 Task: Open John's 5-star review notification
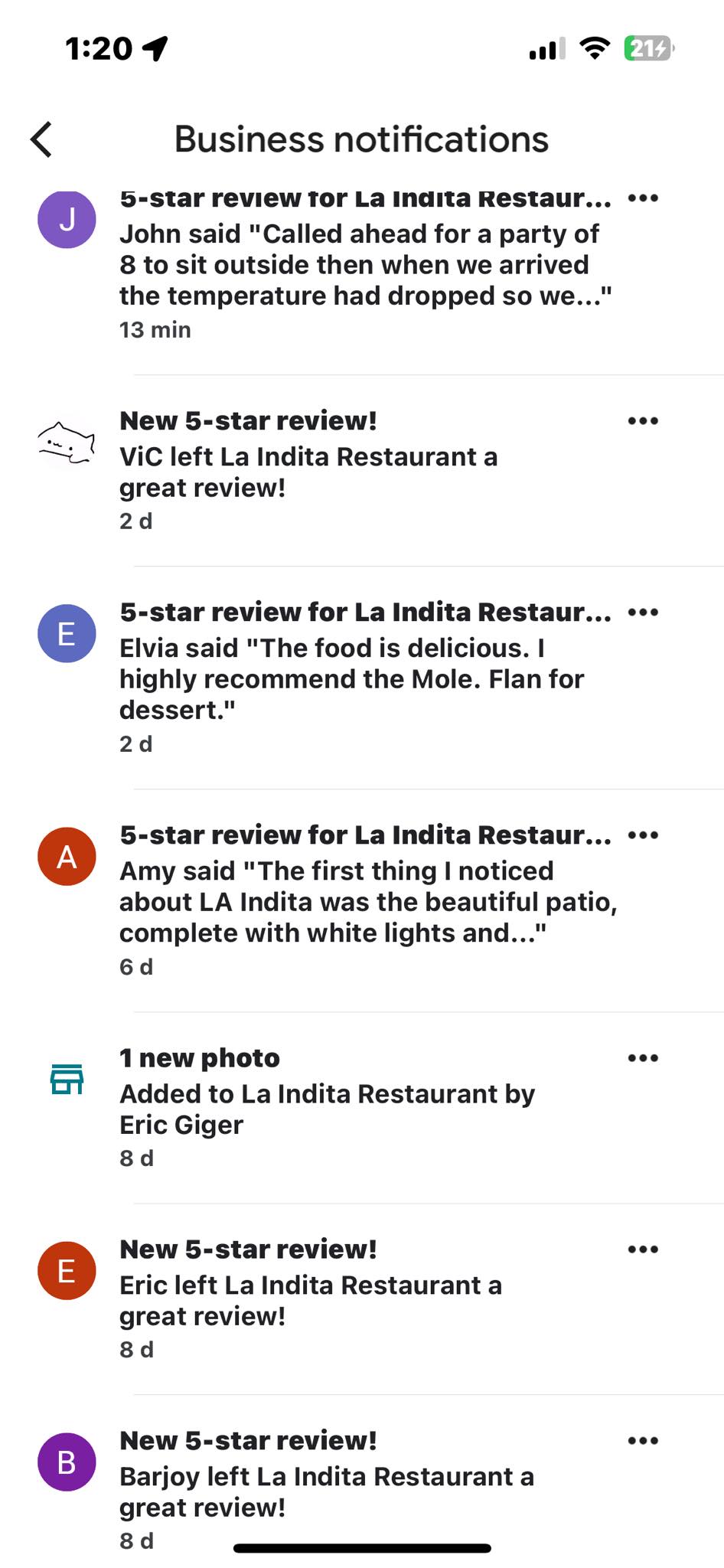click(x=360, y=264)
